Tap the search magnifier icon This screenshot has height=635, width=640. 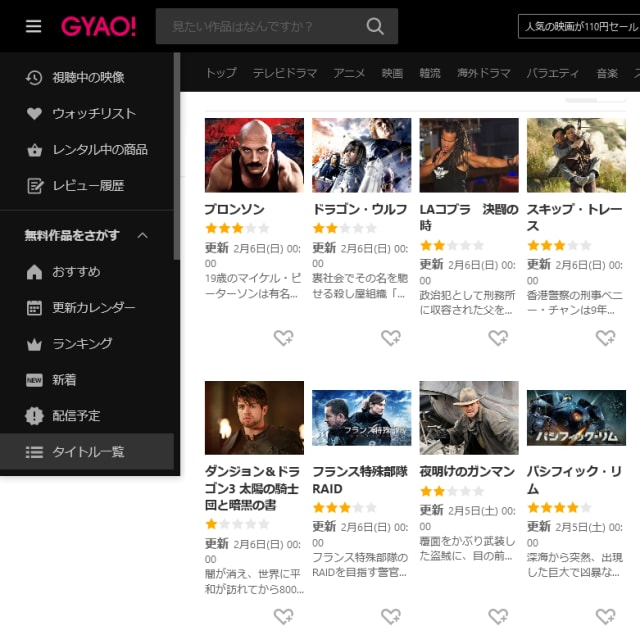[375, 27]
